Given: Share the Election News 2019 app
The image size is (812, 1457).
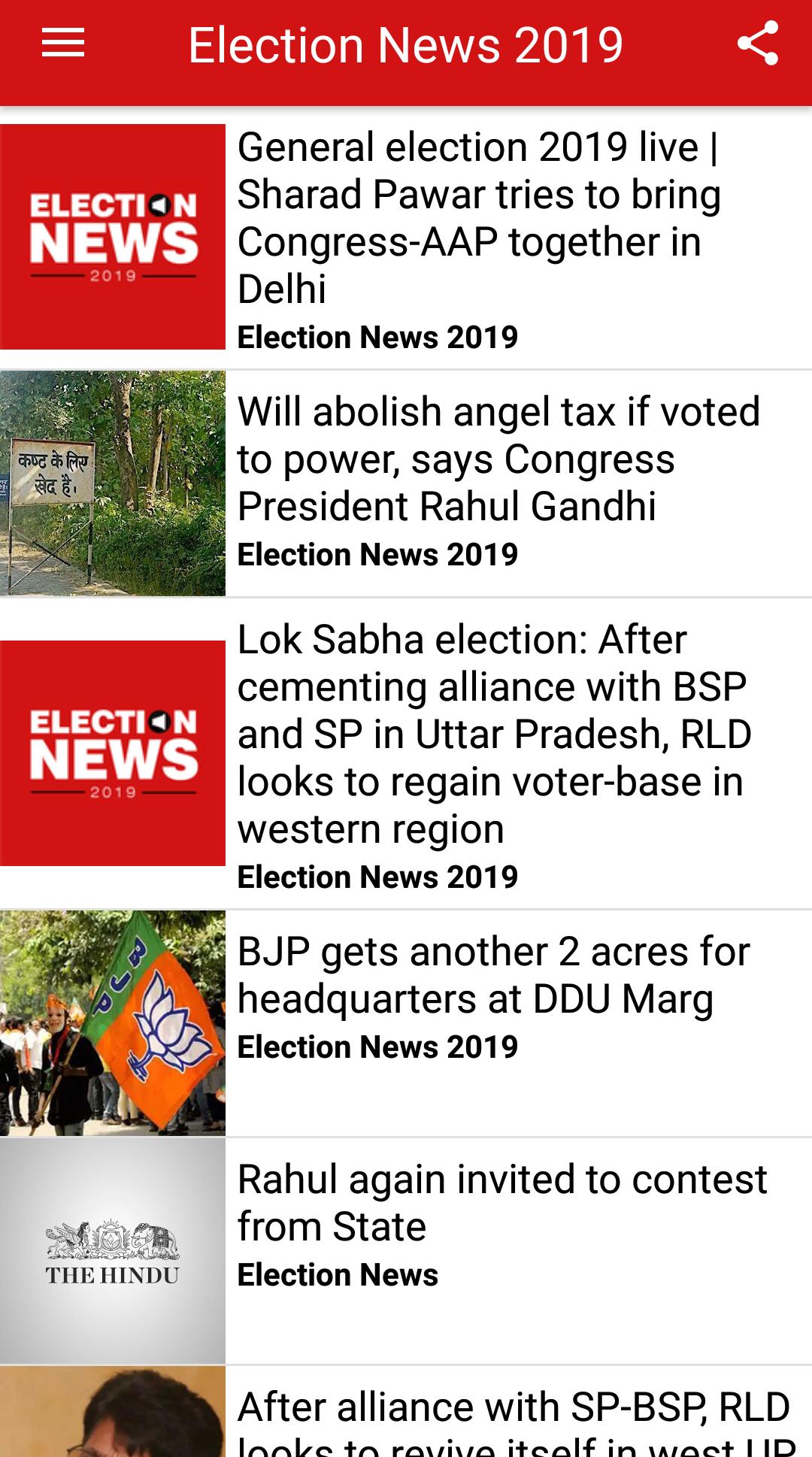Looking at the screenshot, I should pos(757,44).
